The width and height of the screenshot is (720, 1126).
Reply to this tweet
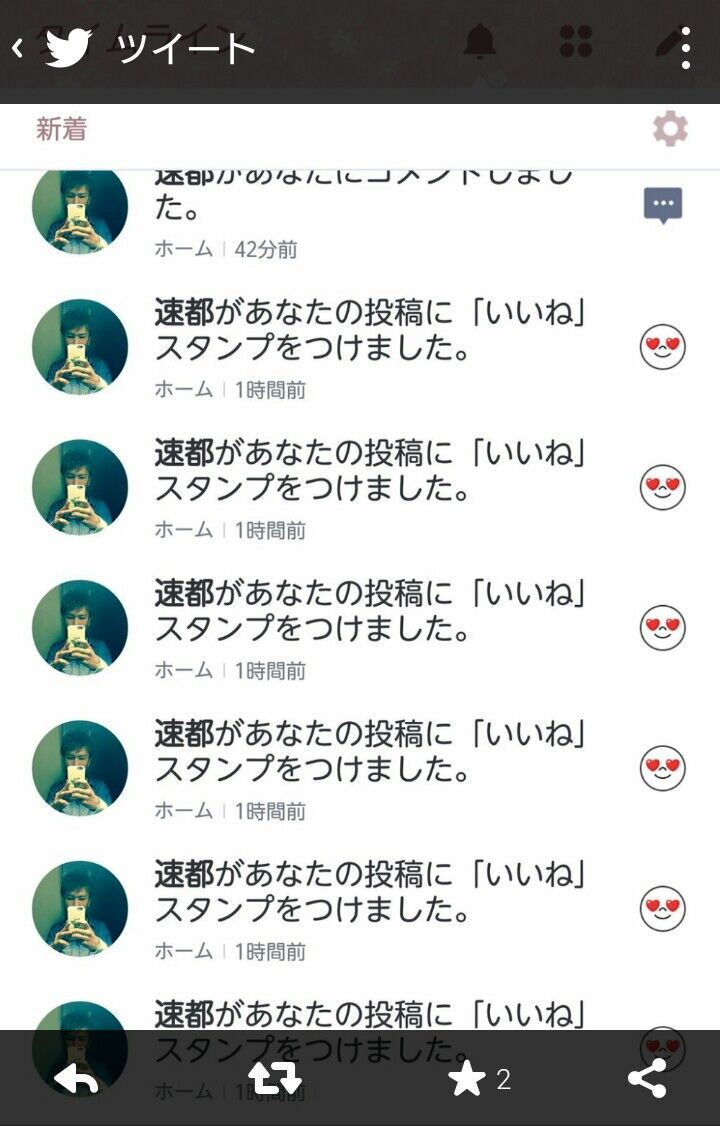tap(76, 1079)
